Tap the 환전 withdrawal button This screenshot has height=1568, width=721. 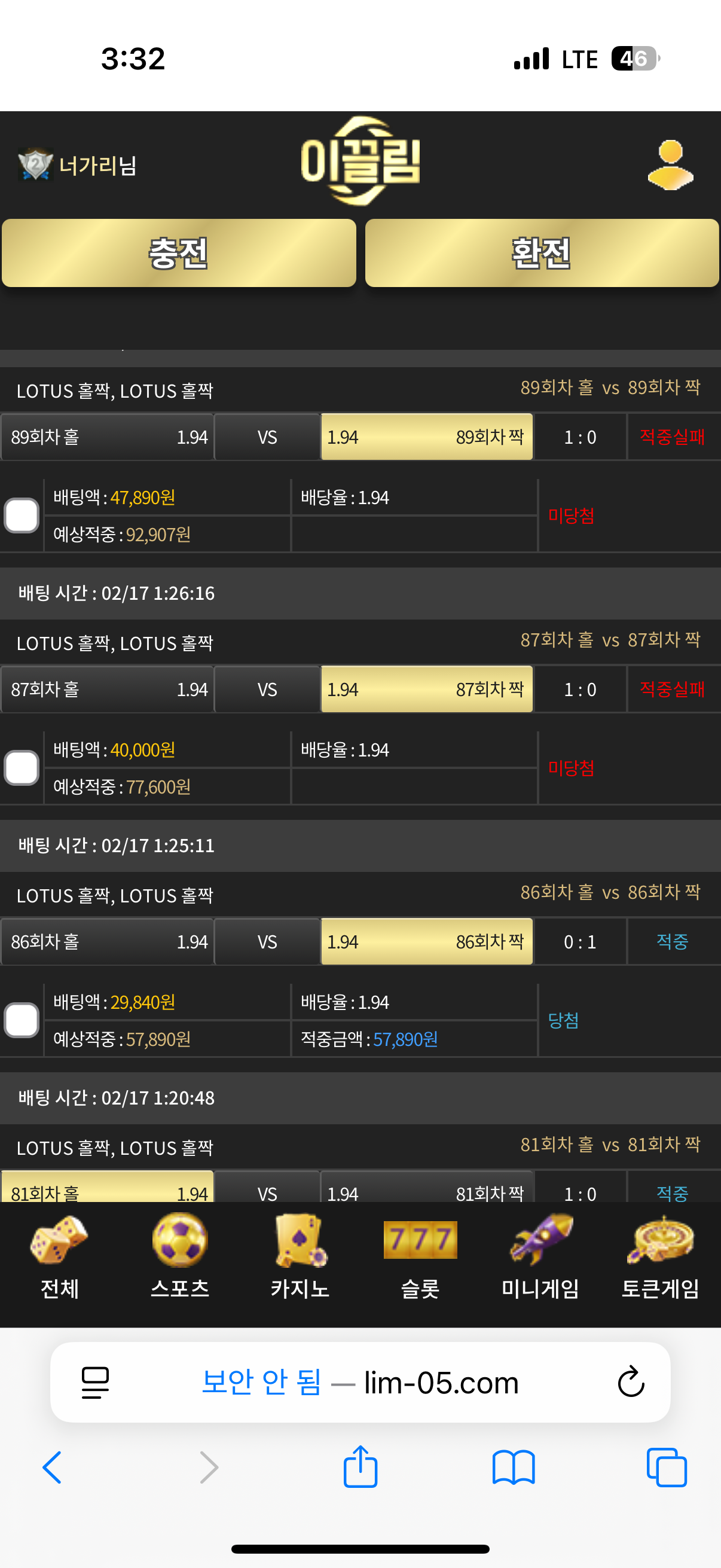tap(542, 252)
